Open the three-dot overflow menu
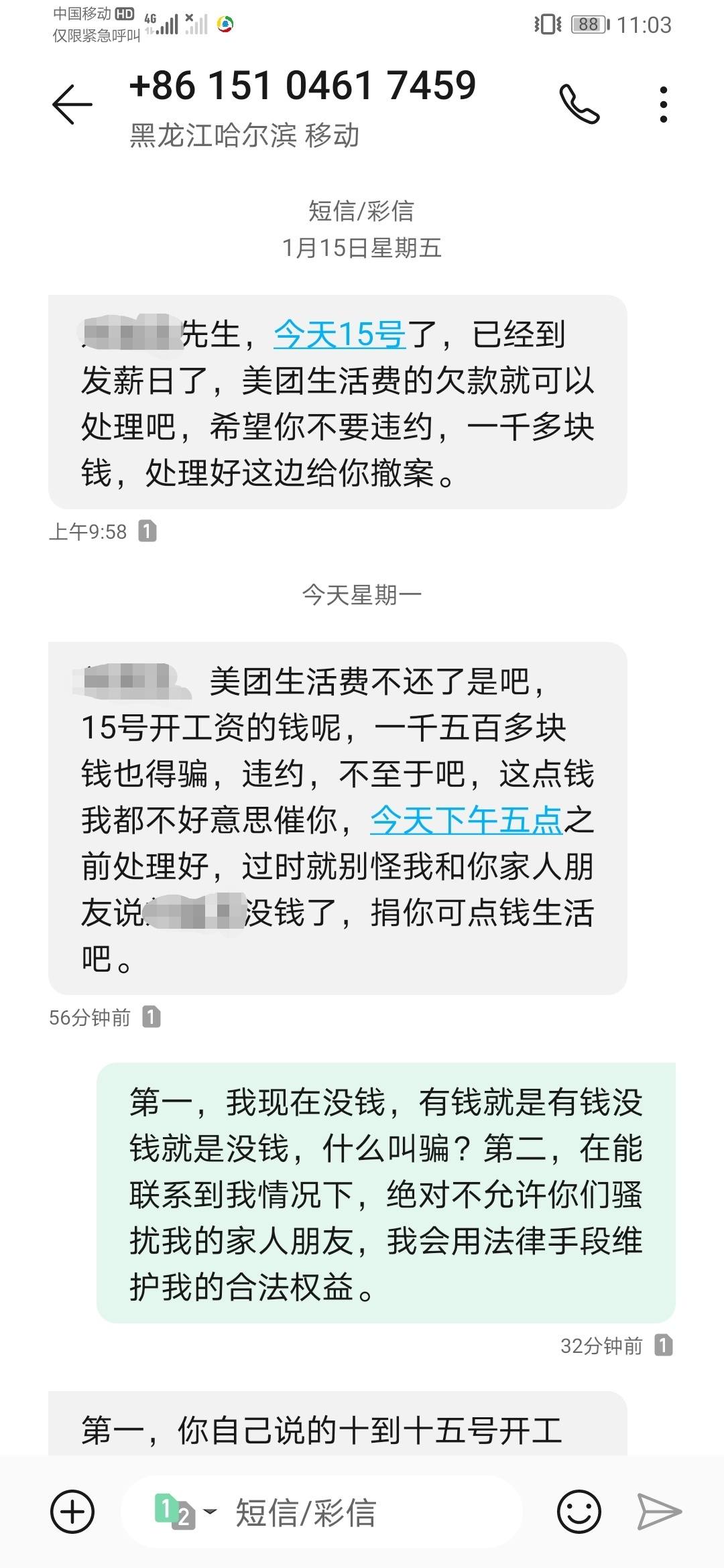 pos(664,104)
